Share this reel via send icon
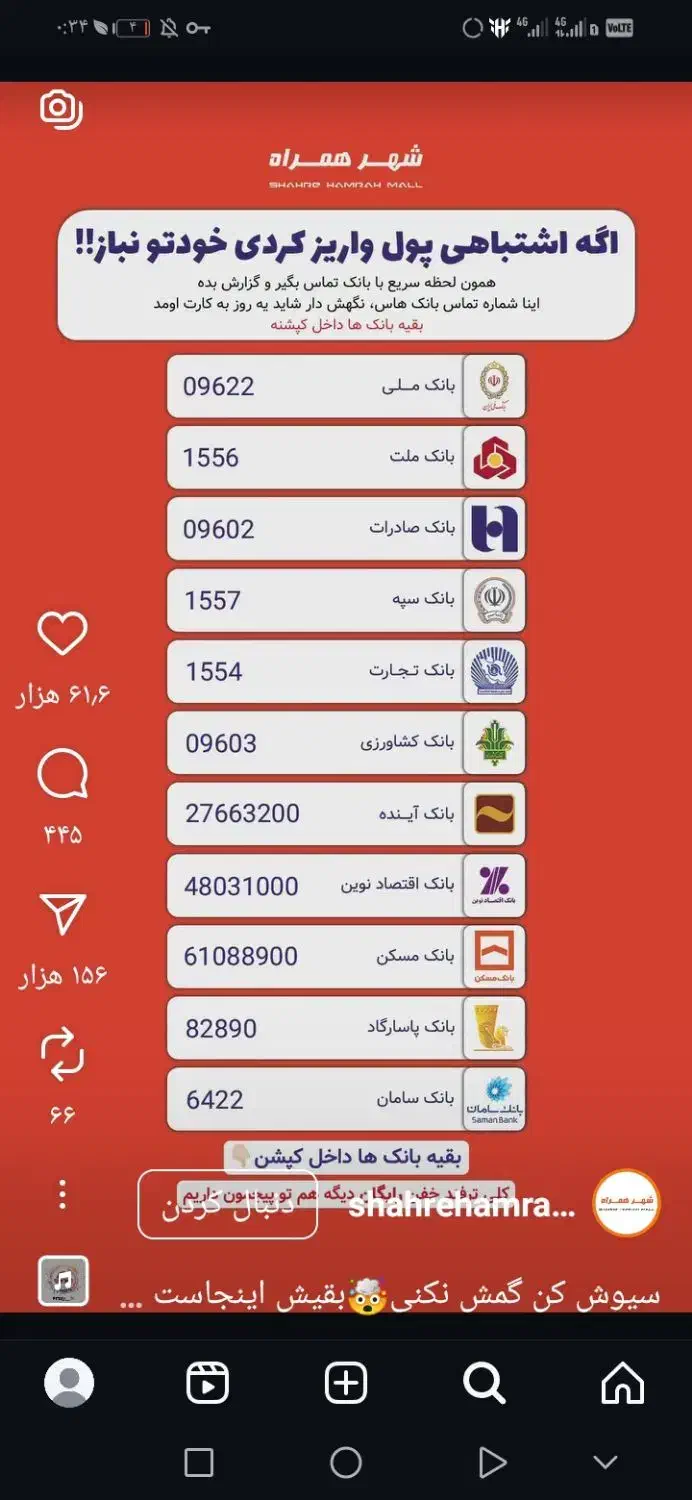The width and height of the screenshot is (692, 1500). [62, 914]
